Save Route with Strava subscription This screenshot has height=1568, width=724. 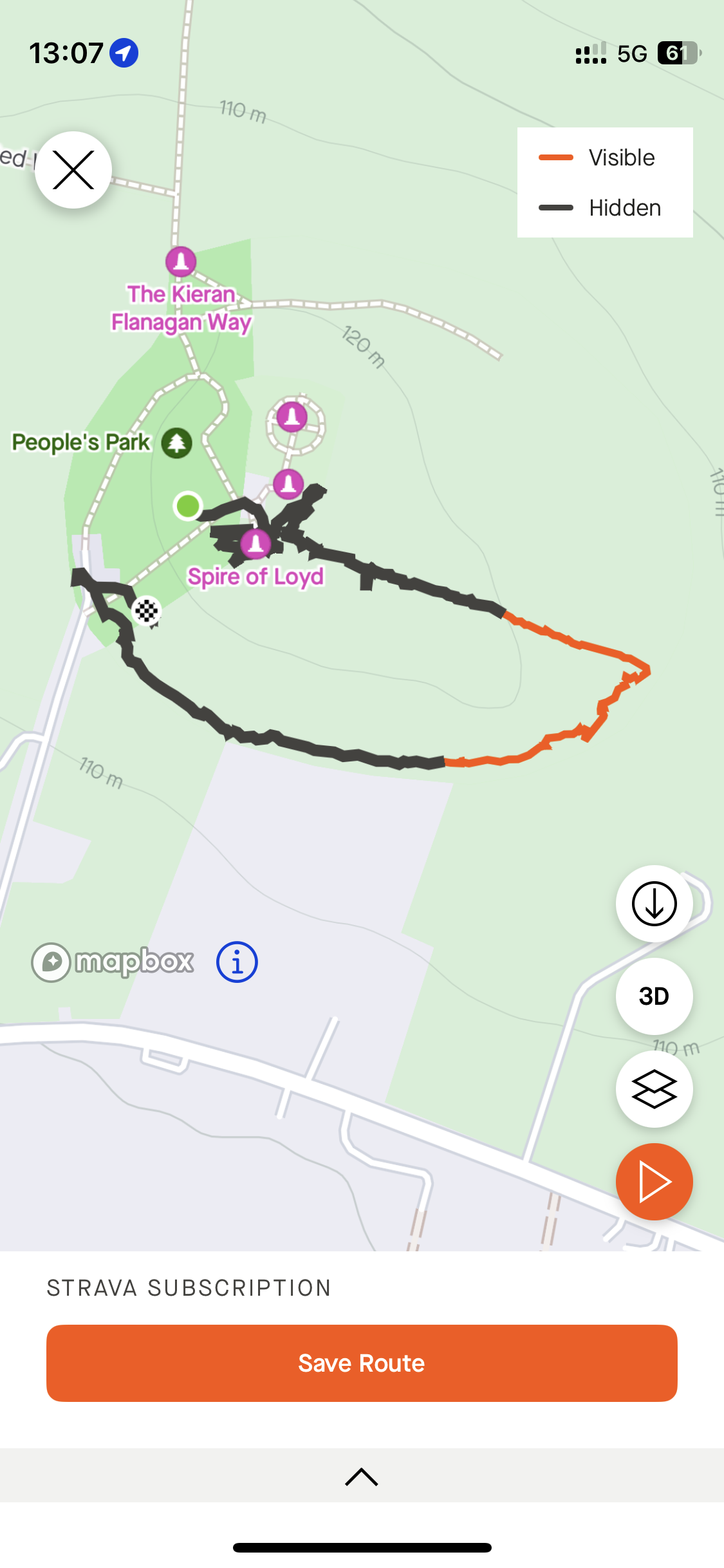coord(362,1363)
